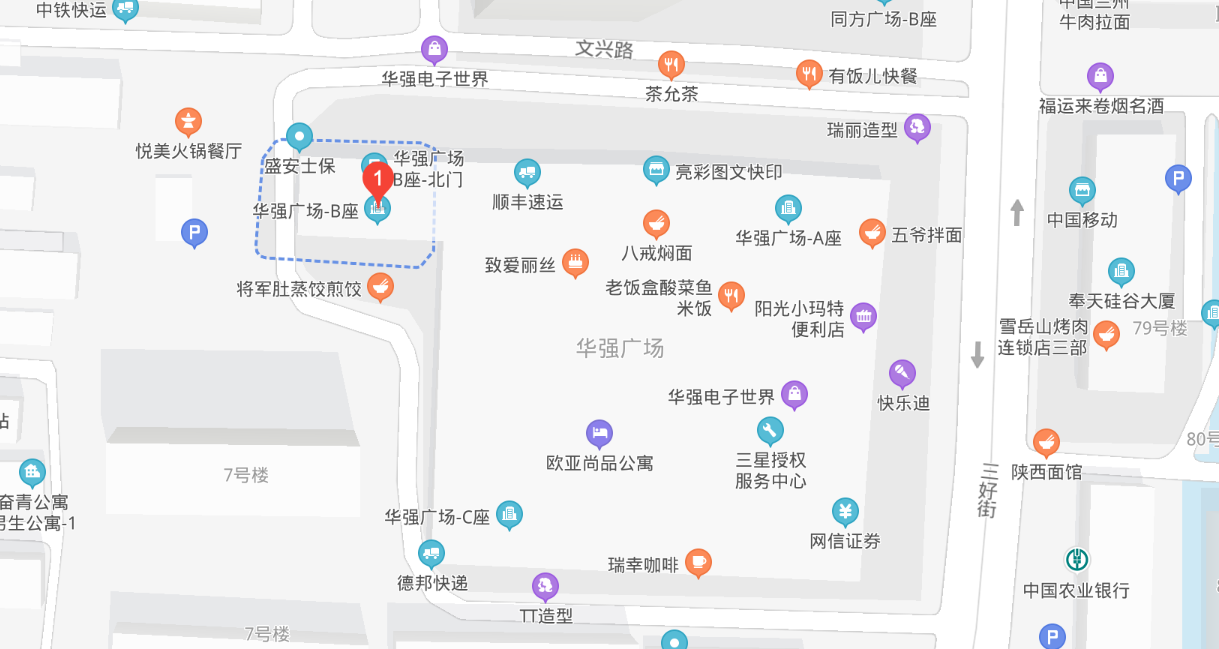
Task: Tap the 亮彩图文快印 print shop marker
Action: (656, 170)
